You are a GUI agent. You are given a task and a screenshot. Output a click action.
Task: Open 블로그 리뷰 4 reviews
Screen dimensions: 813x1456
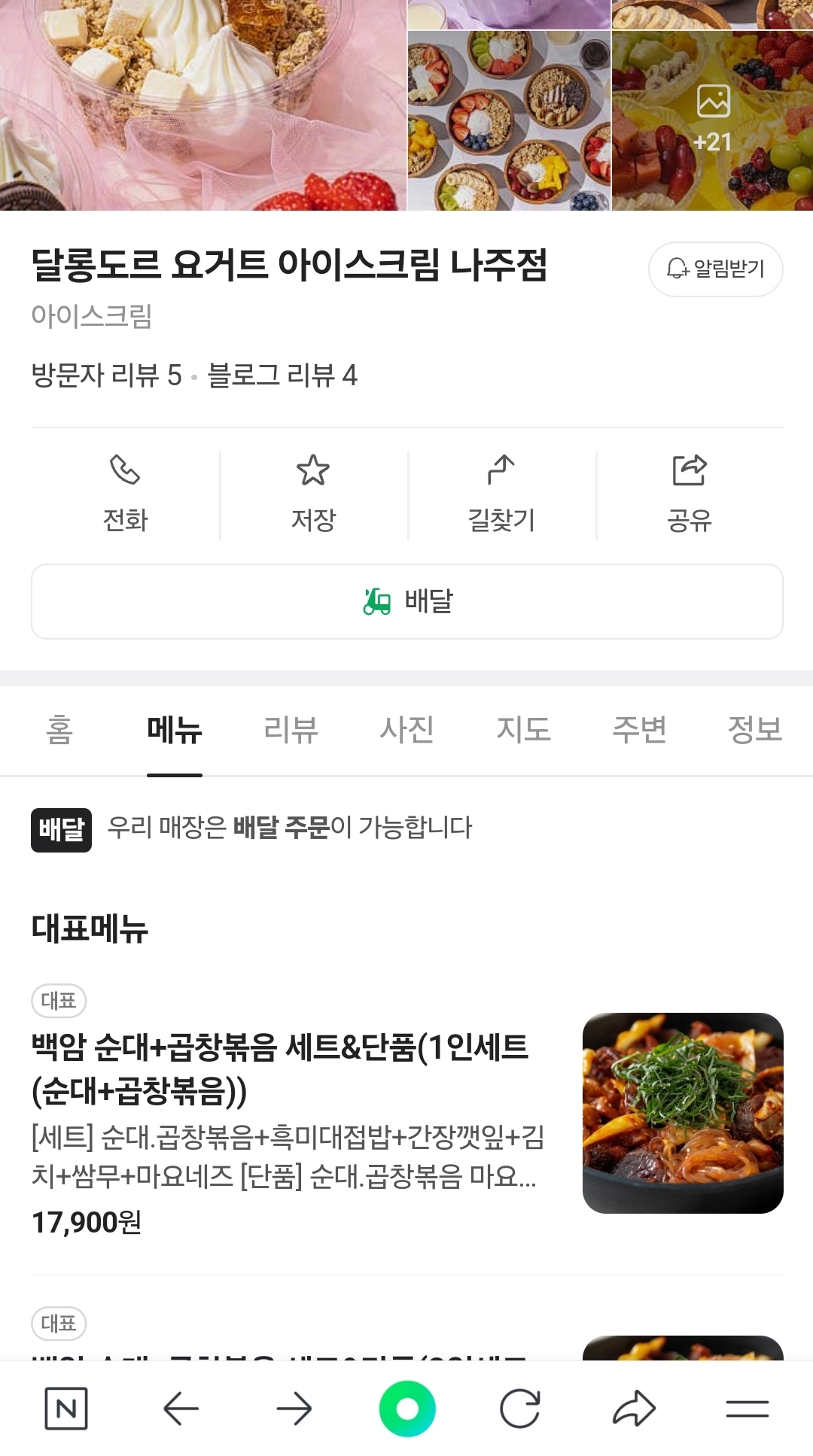282,375
